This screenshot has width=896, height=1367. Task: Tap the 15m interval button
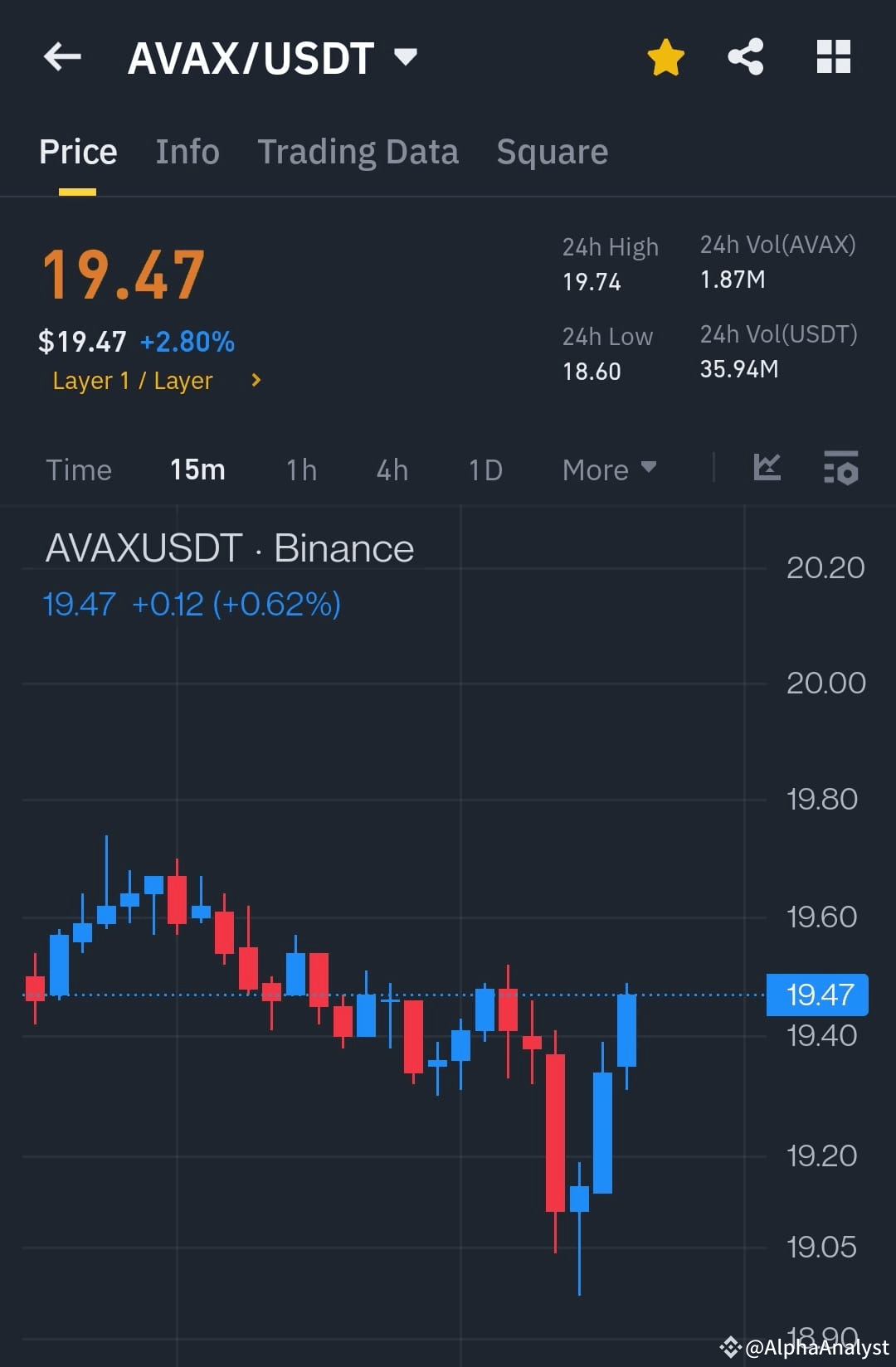(x=197, y=469)
